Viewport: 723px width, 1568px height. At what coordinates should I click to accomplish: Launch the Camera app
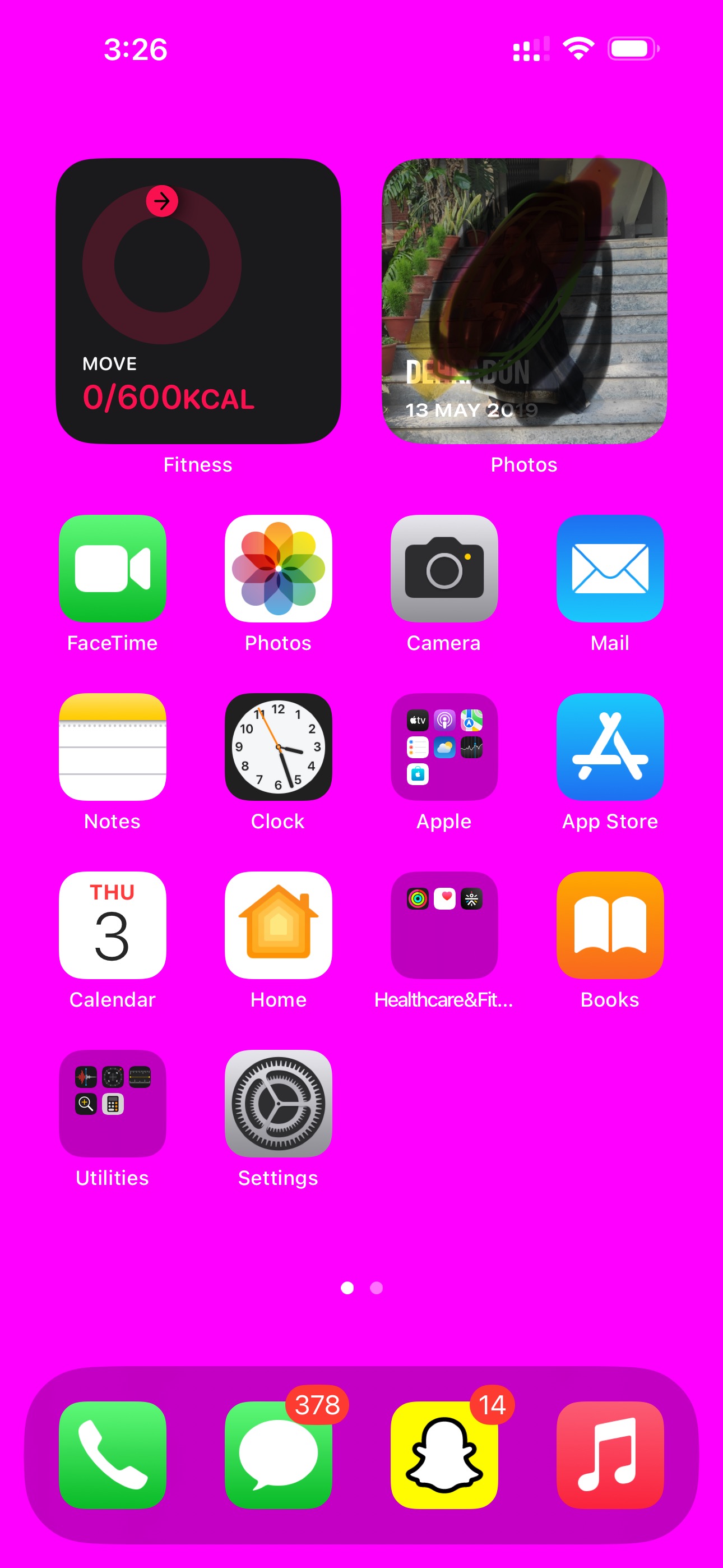[444, 568]
